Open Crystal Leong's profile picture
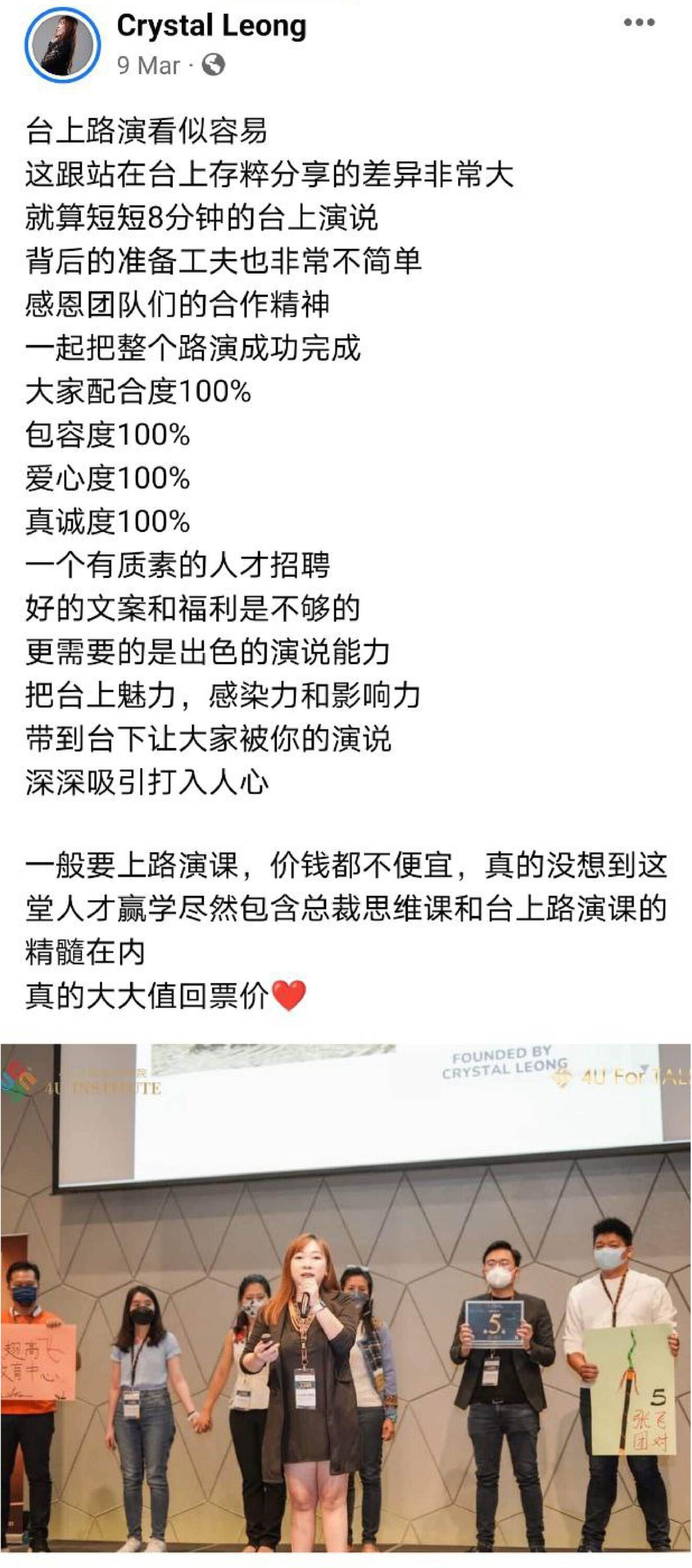This screenshot has width=692, height=1568. tap(62, 45)
